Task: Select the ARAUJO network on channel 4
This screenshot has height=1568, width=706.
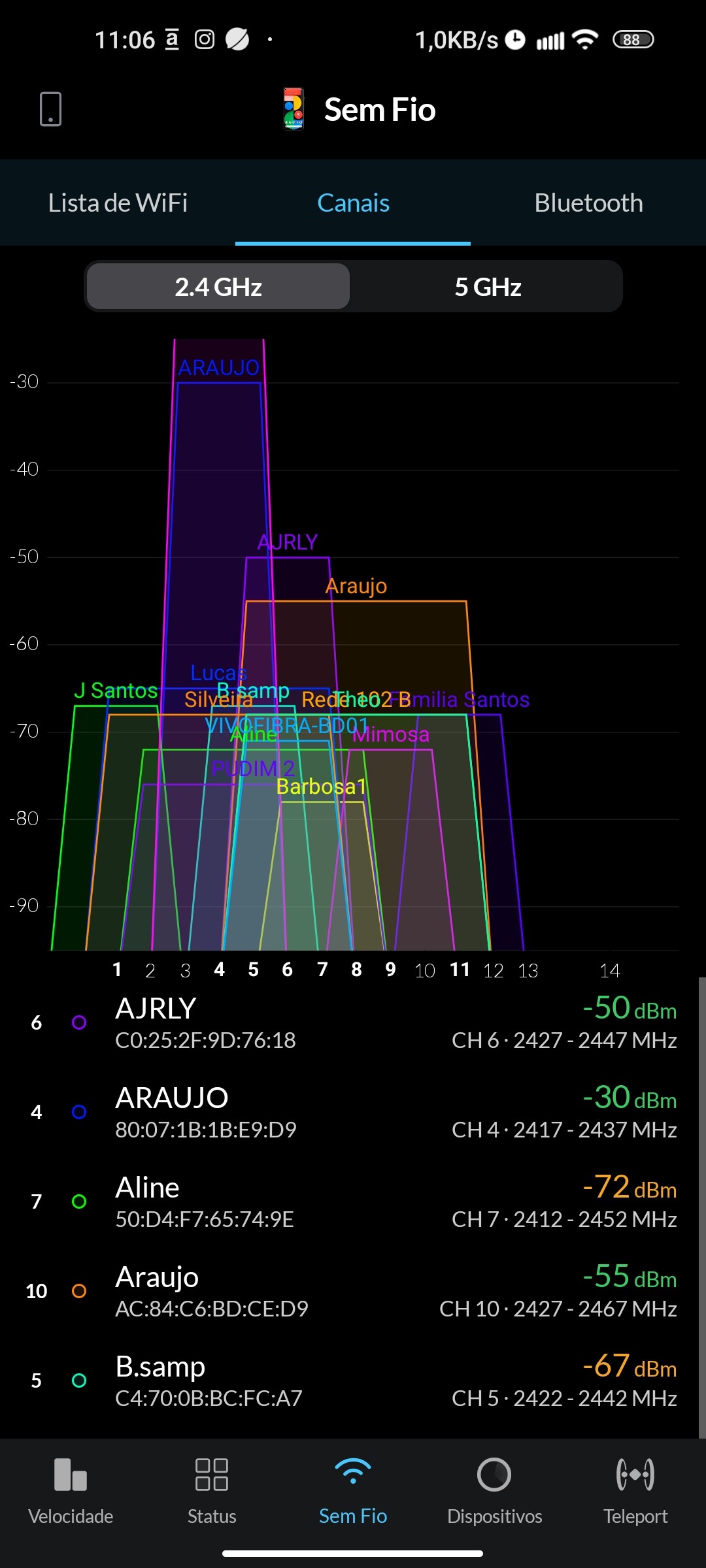Action: tap(353, 1113)
